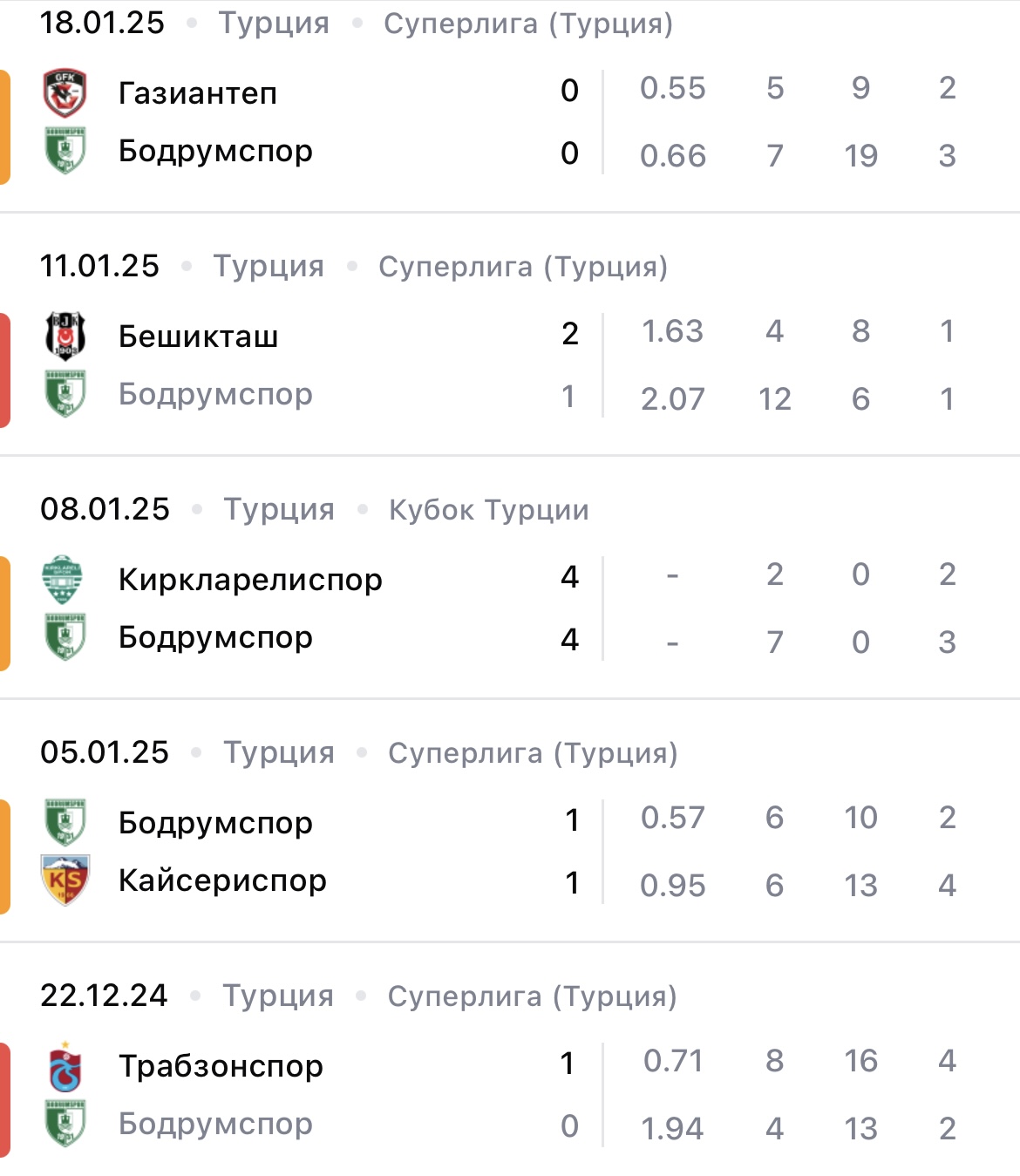Open the Кубок Турции competition link
Image resolution: width=1020 pixels, height=1176 pixels.
(x=491, y=510)
